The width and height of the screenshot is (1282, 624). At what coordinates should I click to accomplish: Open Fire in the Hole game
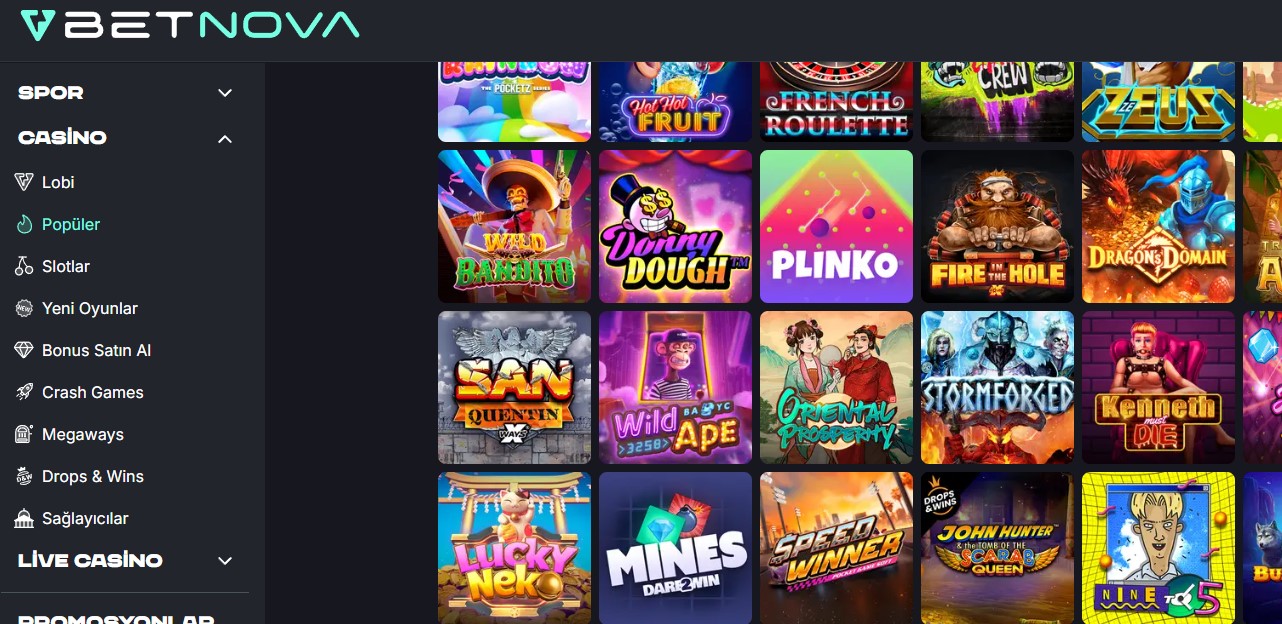(997, 226)
